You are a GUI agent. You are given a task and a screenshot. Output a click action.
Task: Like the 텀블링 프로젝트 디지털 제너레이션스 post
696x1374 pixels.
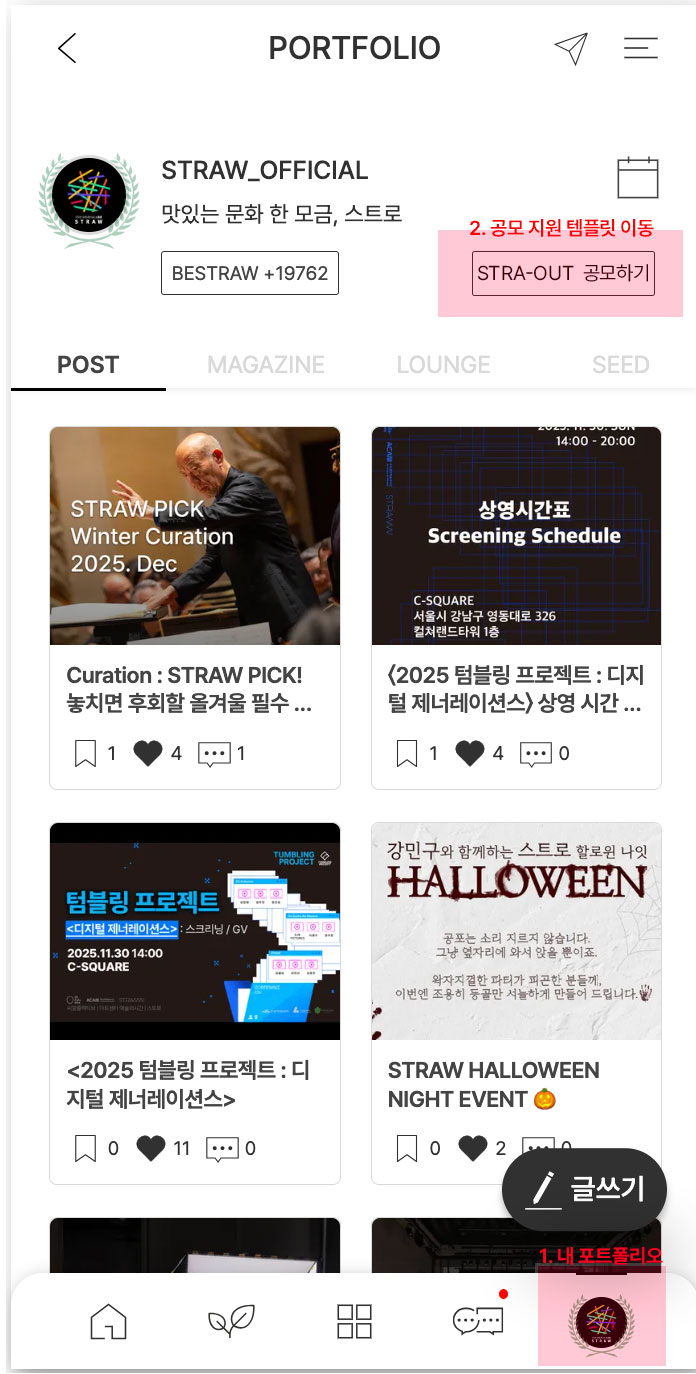click(150, 1148)
